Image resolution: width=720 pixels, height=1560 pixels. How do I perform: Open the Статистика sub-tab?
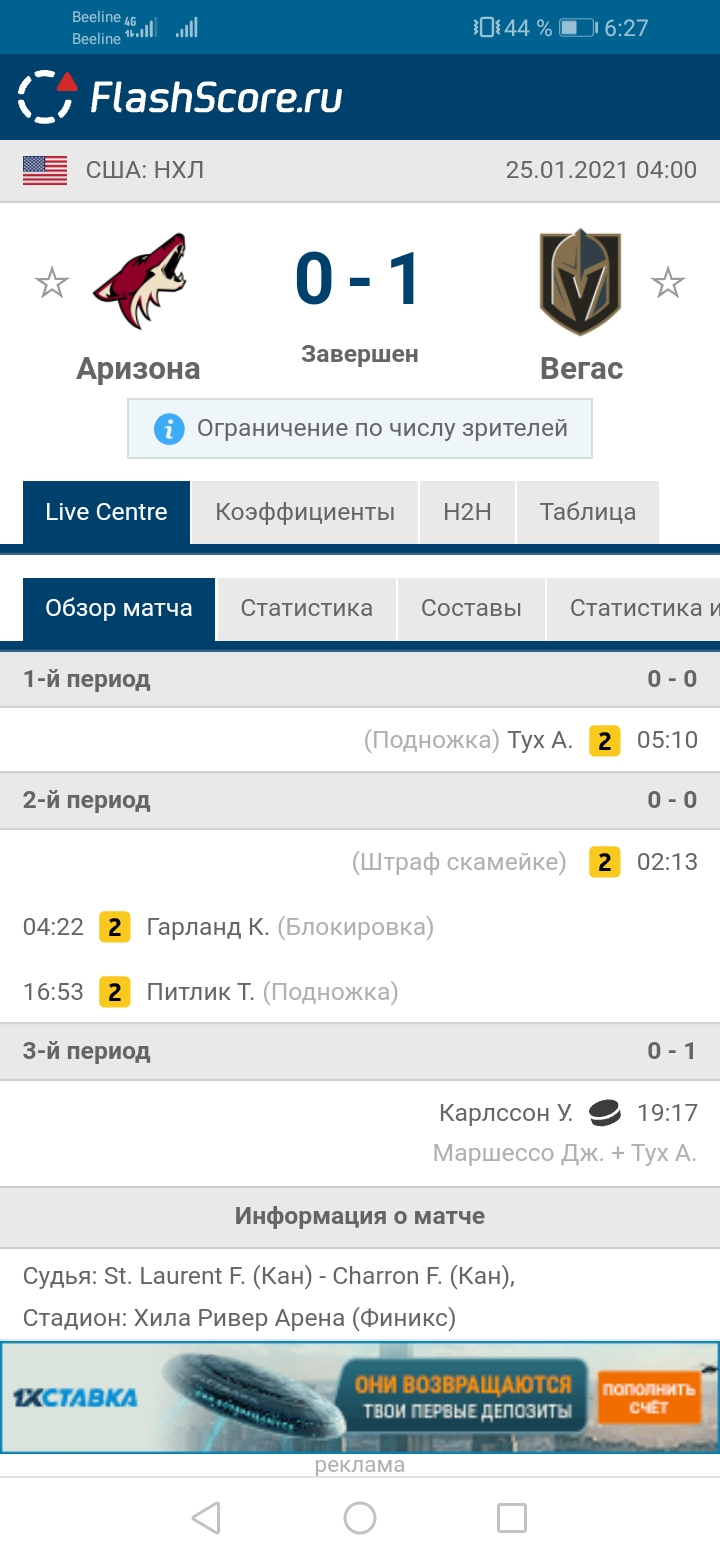click(x=307, y=608)
